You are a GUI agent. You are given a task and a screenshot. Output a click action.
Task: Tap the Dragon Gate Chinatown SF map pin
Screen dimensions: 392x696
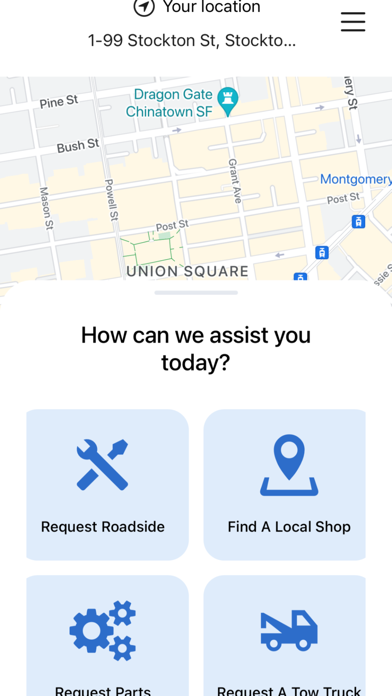(x=228, y=101)
